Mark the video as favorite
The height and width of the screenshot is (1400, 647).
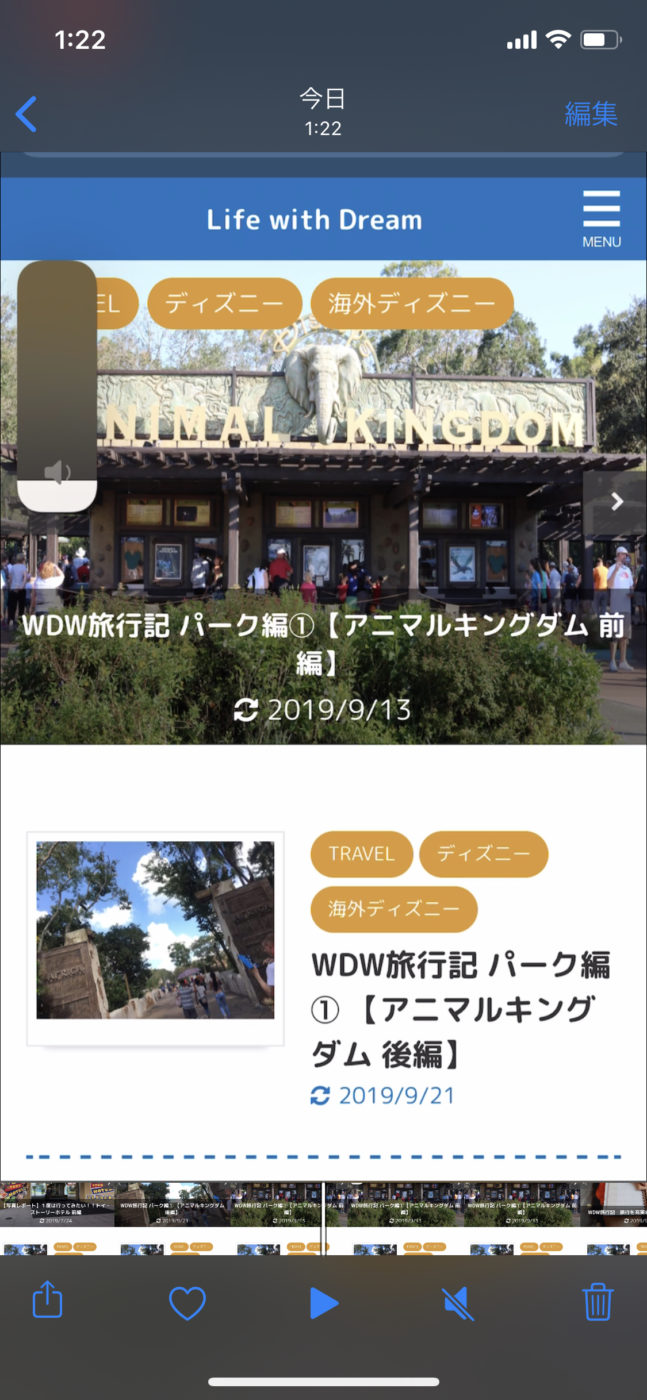coord(187,1302)
